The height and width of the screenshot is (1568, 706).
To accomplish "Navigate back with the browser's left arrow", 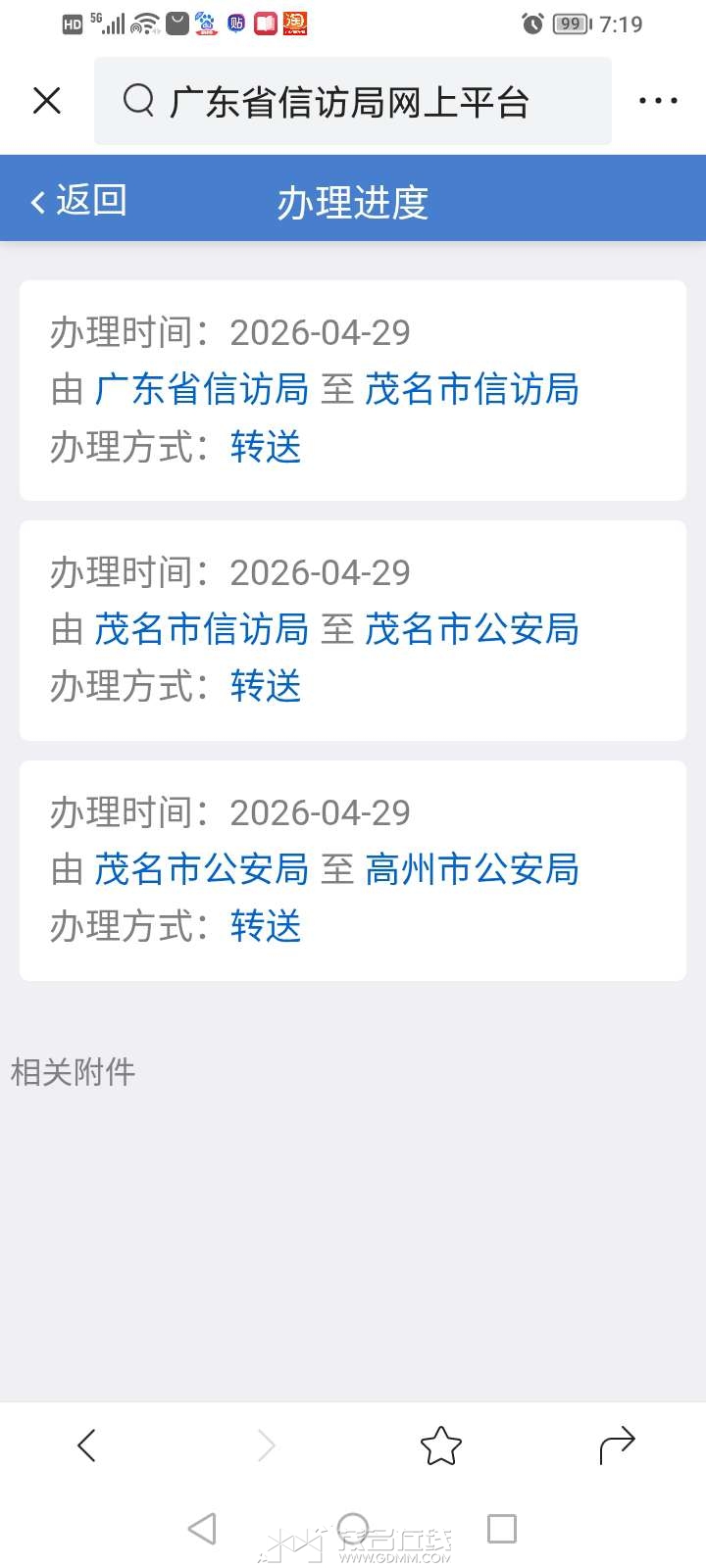I will coord(86,1445).
